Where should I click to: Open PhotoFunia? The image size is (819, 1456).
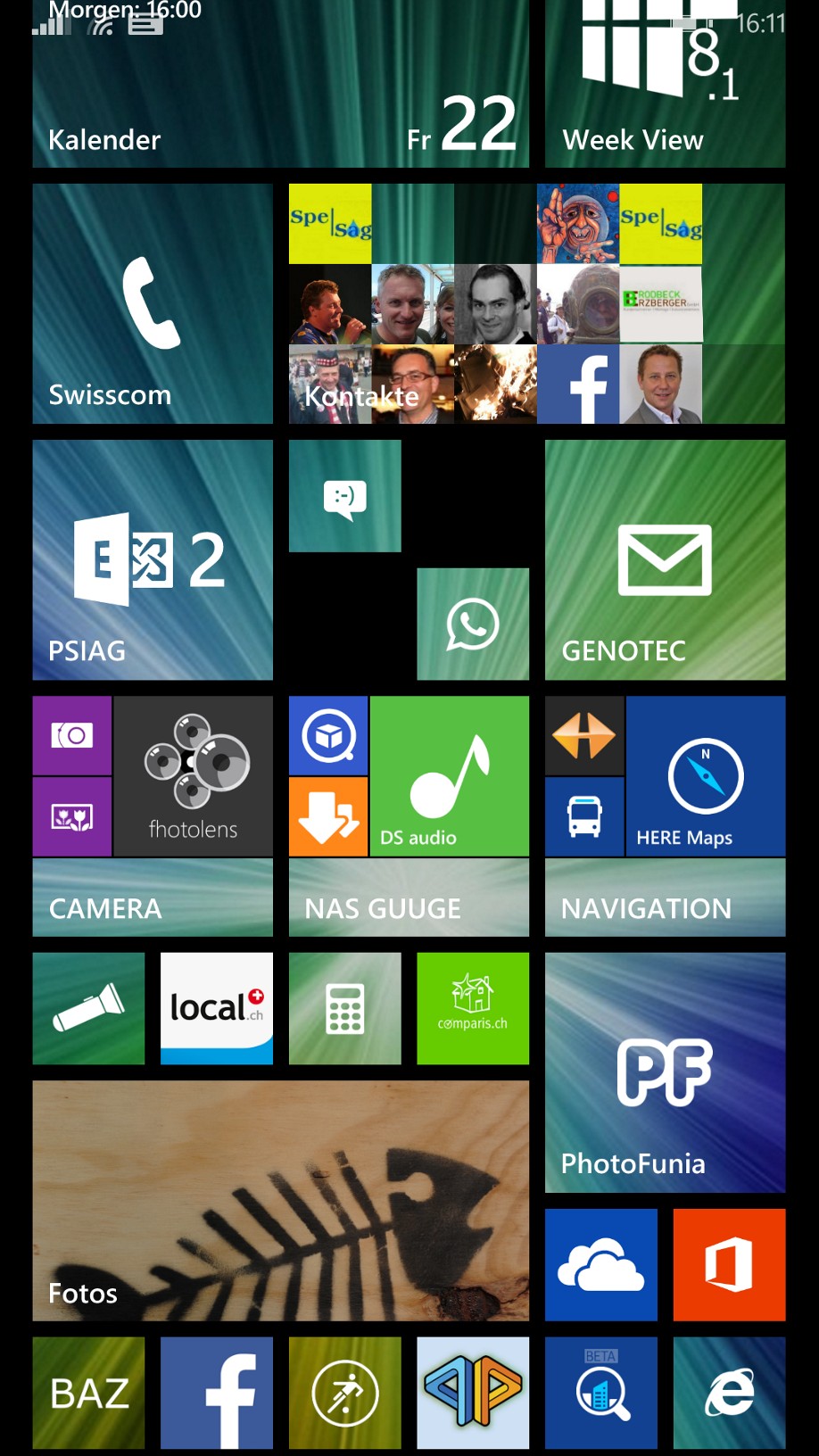pos(665,1072)
